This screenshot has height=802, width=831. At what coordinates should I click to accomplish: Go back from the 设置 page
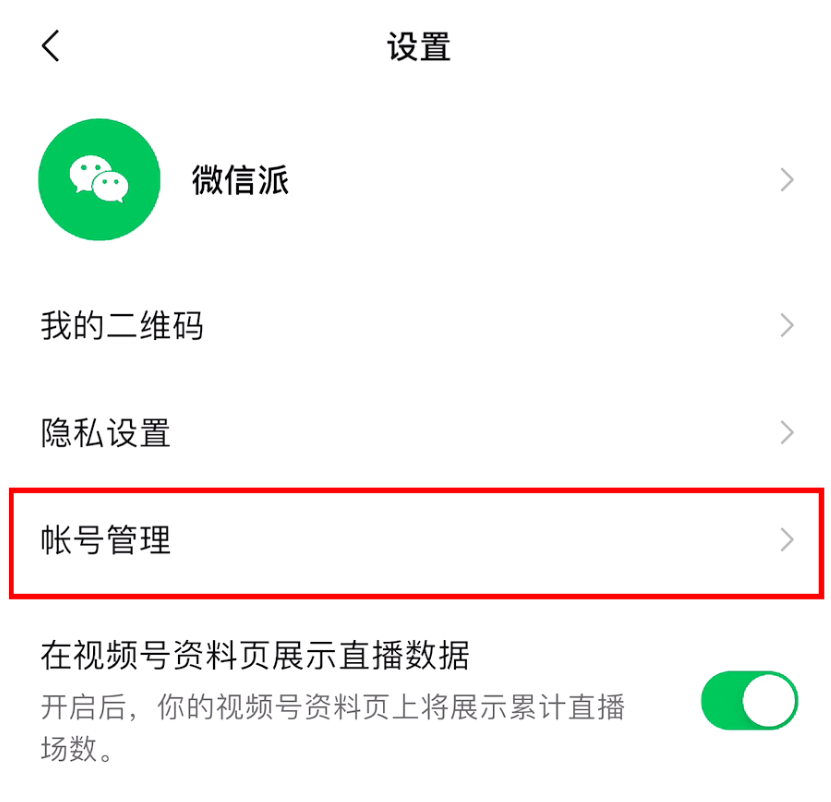51,46
